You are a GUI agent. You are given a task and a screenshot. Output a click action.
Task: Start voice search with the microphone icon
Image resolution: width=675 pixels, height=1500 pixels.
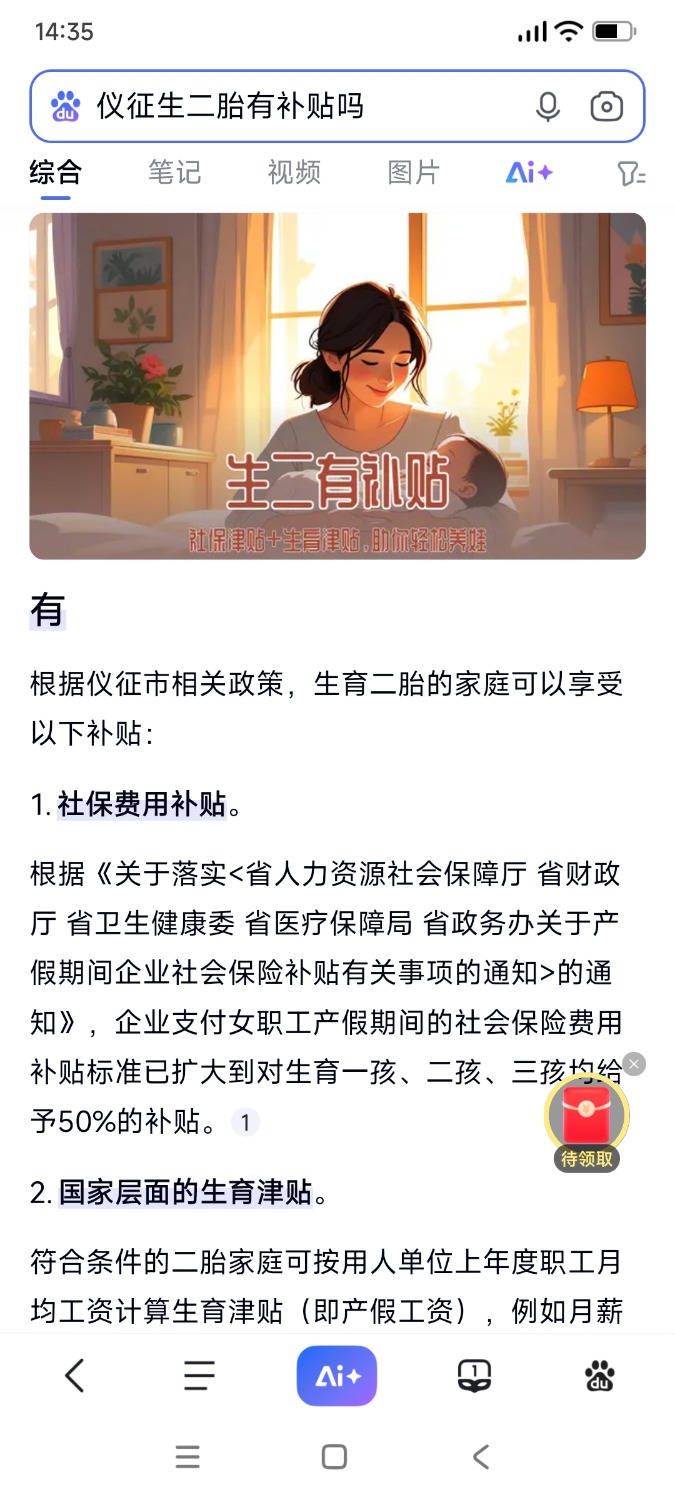point(548,107)
